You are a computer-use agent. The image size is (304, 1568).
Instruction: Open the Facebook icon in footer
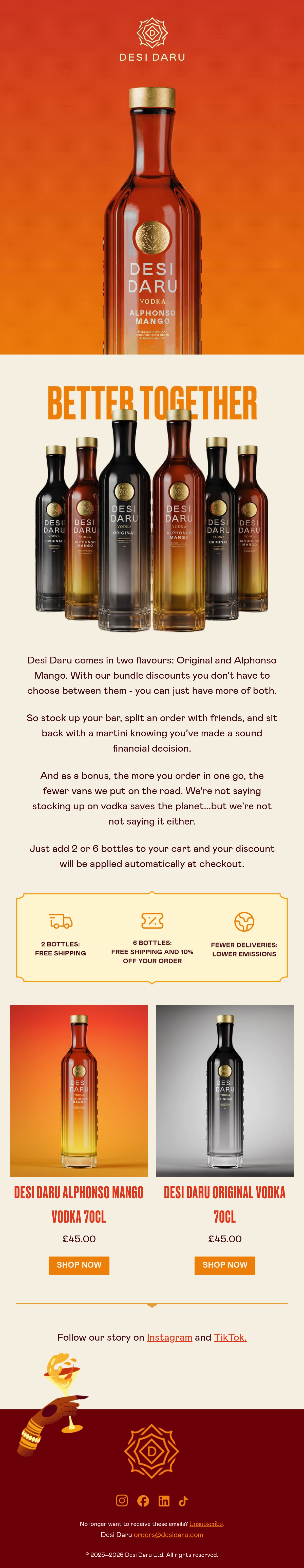[143, 1500]
